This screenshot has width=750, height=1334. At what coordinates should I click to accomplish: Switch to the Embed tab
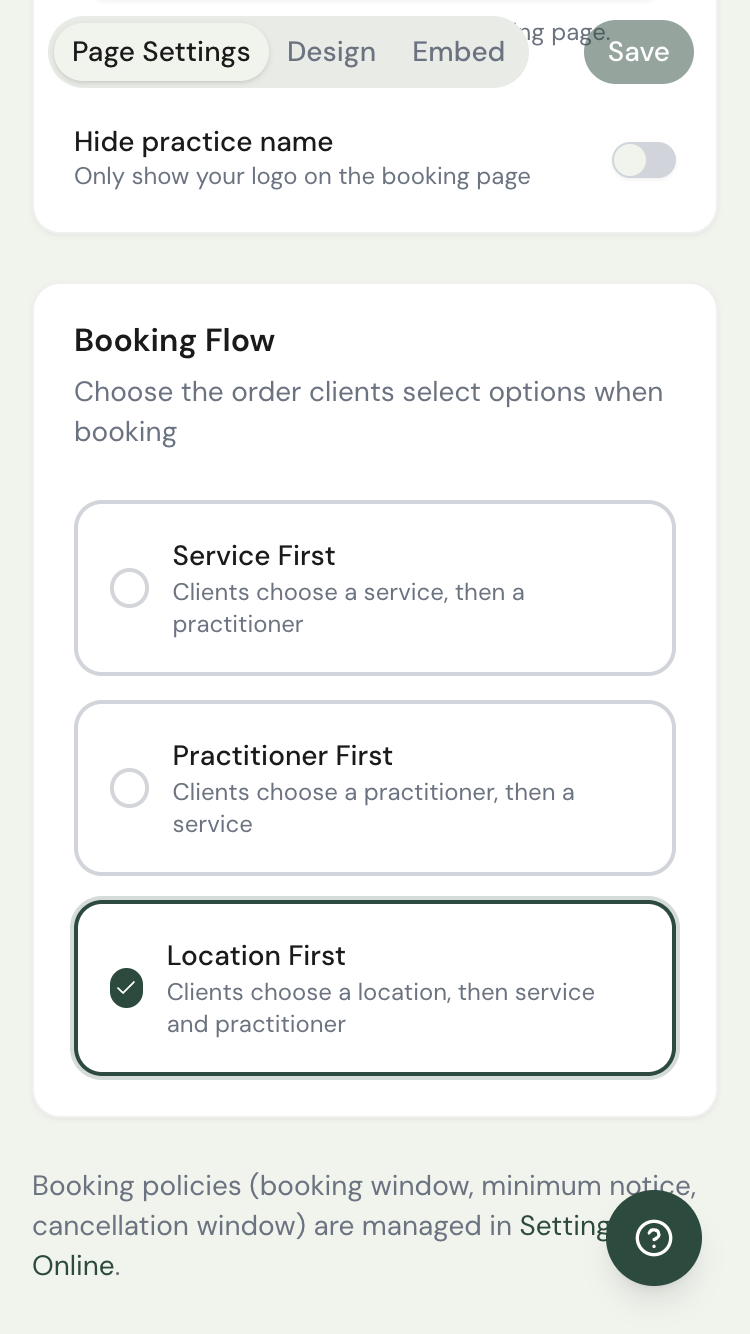(458, 51)
